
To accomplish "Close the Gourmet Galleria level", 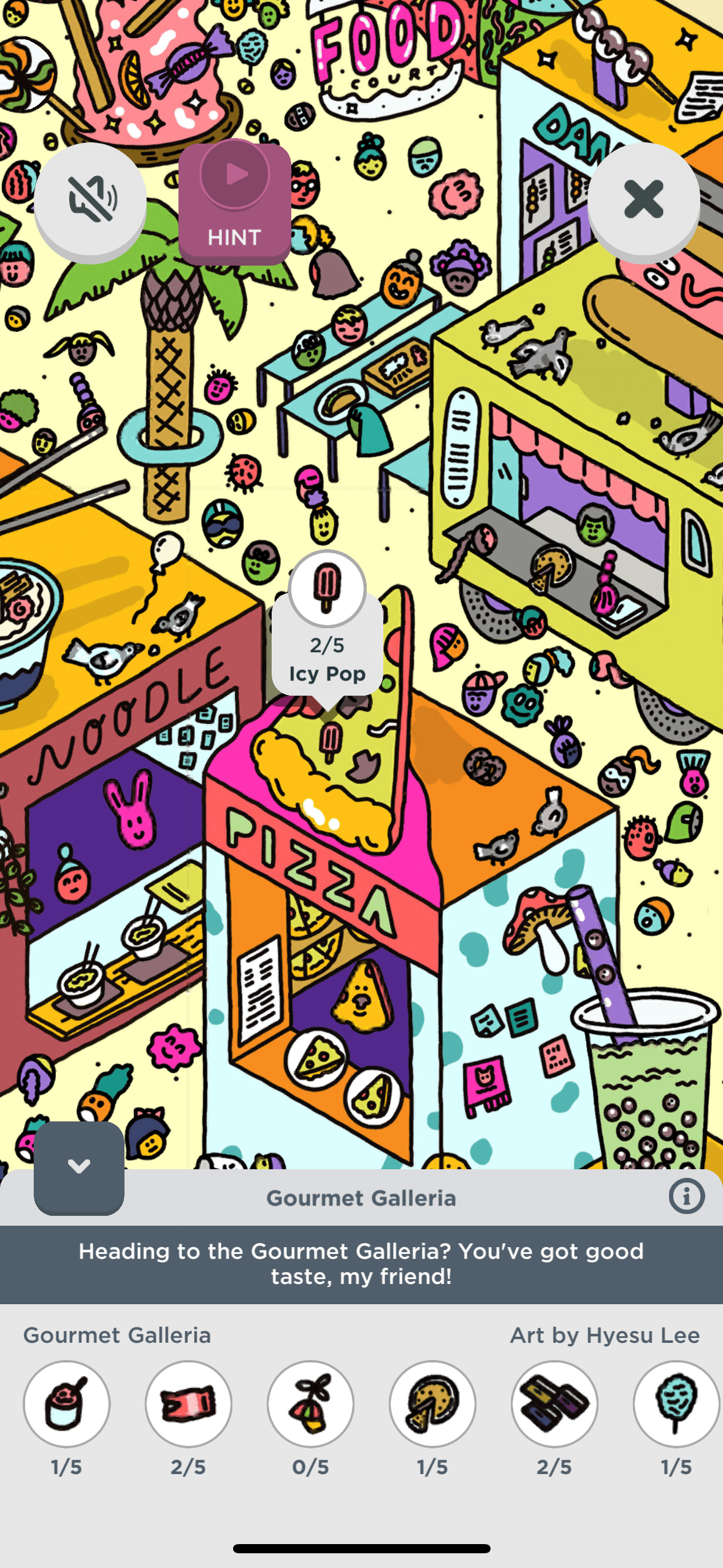I will click(643, 199).
